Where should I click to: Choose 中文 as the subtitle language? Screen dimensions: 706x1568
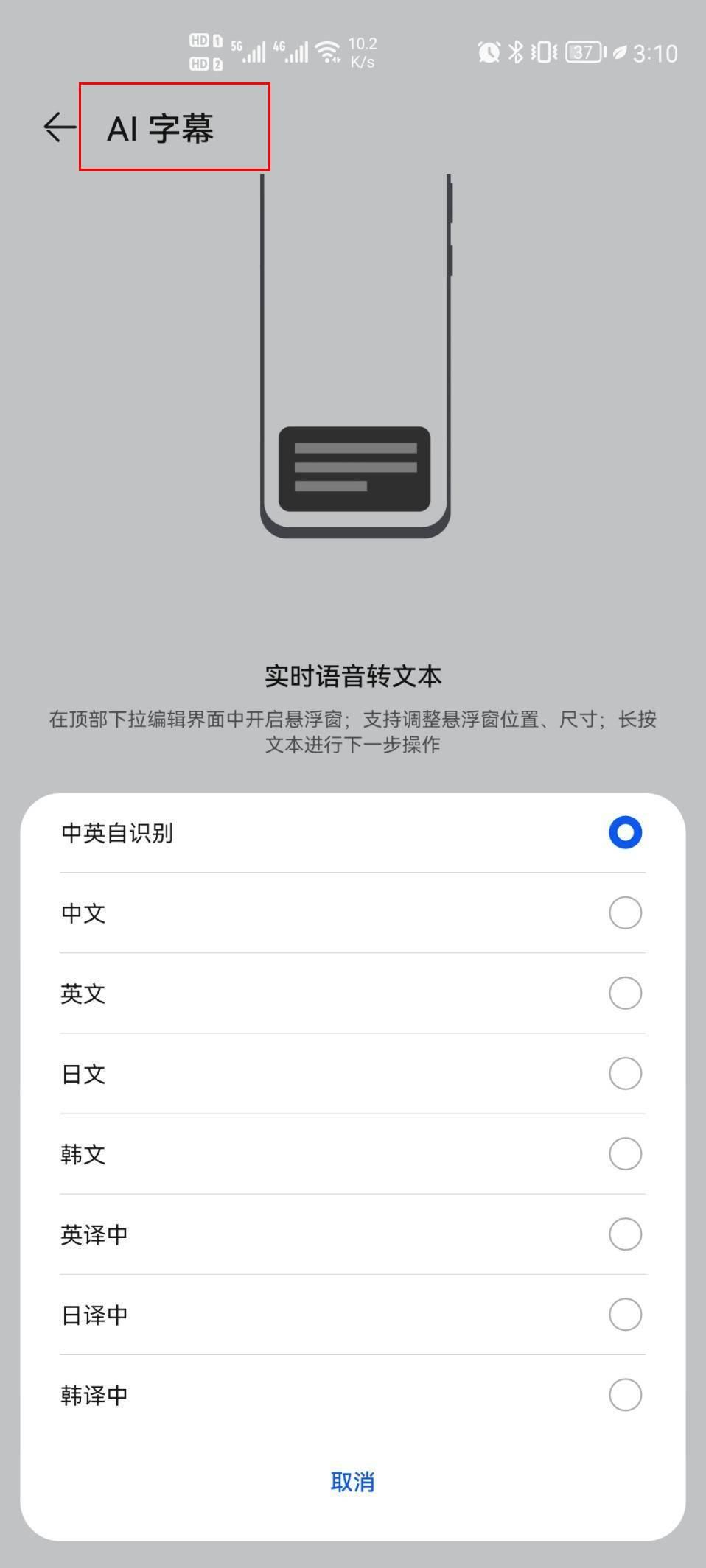(353, 913)
